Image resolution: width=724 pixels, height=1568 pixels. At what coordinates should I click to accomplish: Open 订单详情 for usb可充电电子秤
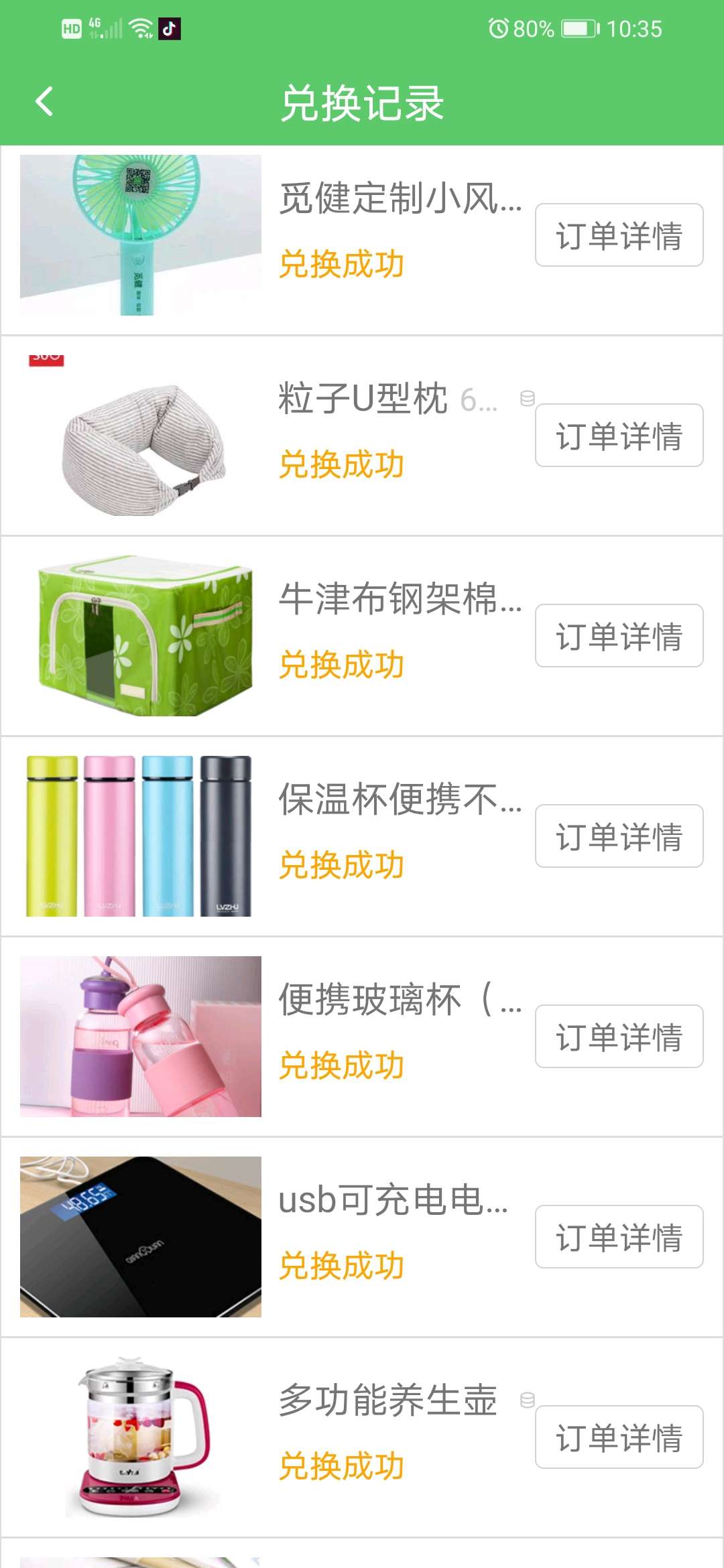click(618, 1237)
